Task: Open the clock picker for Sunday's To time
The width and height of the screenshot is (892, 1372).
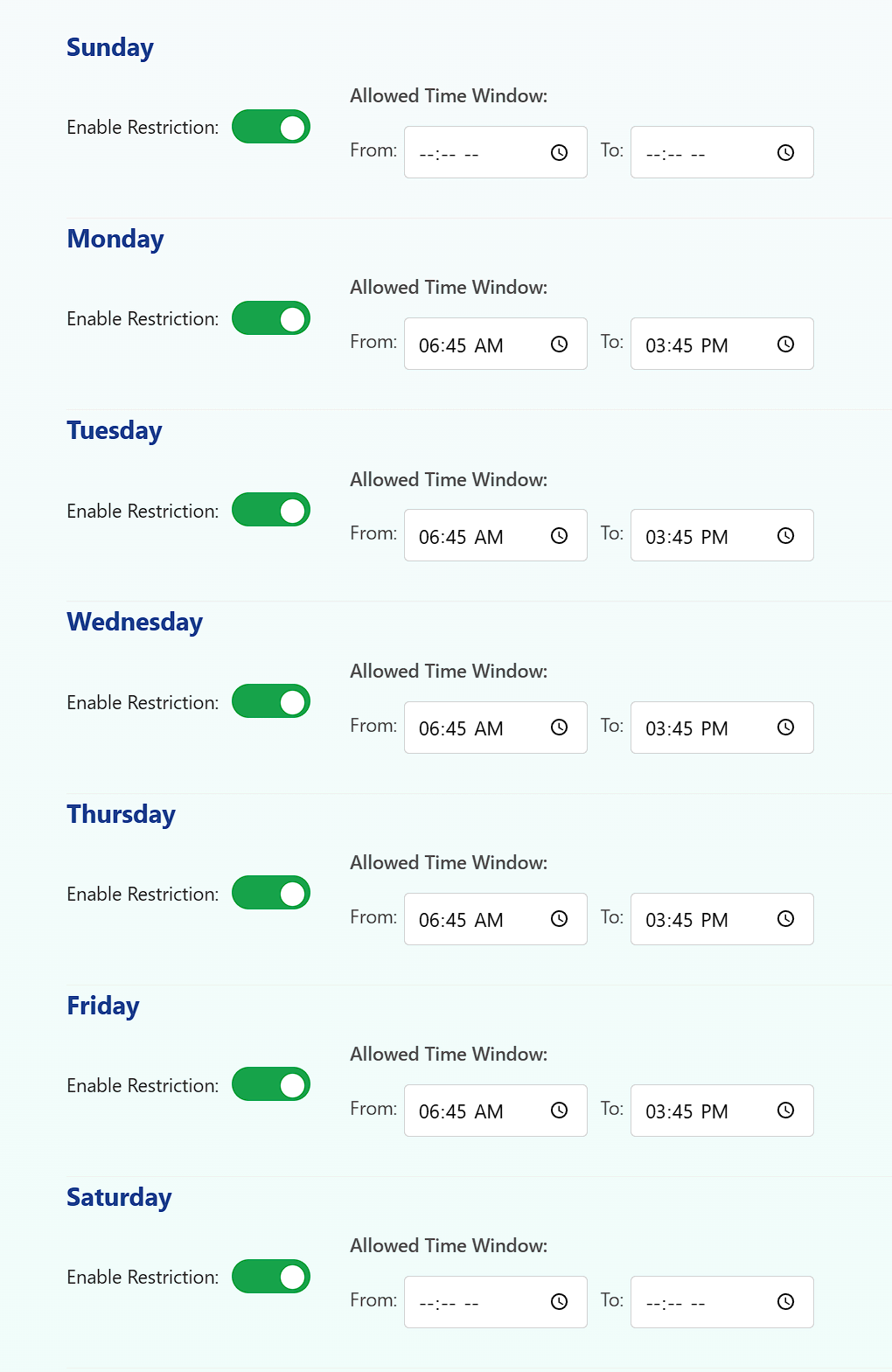Action: pos(784,152)
